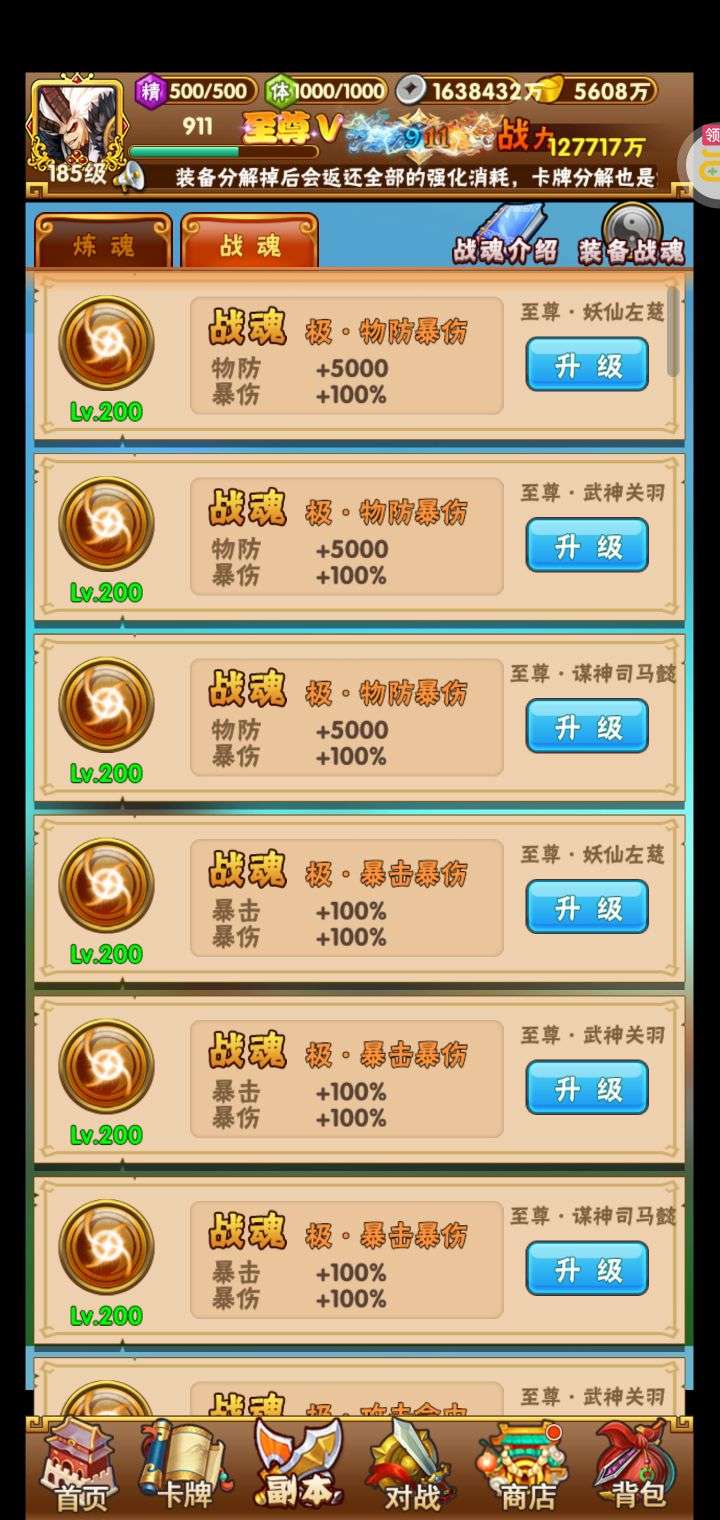Switch to 对战 in bottom bar
This screenshot has height=1520, width=720.
pos(412,1466)
